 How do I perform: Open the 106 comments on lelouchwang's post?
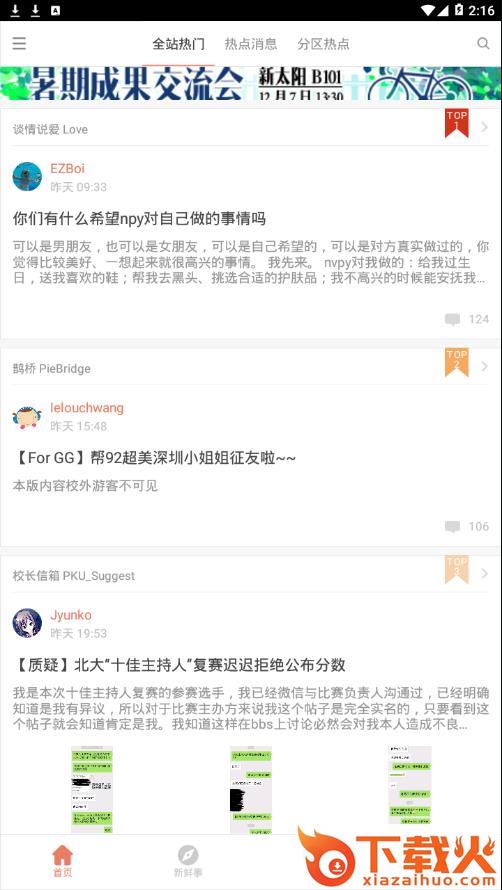(x=467, y=526)
